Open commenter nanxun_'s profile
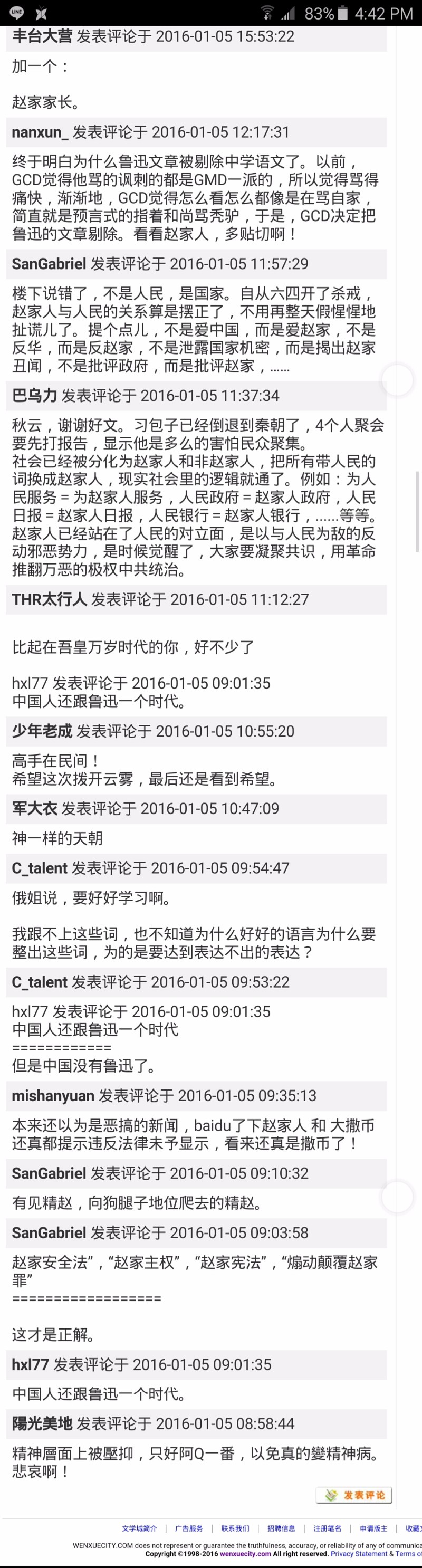Viewport: 422px width, 1568px height. [40, 132]
